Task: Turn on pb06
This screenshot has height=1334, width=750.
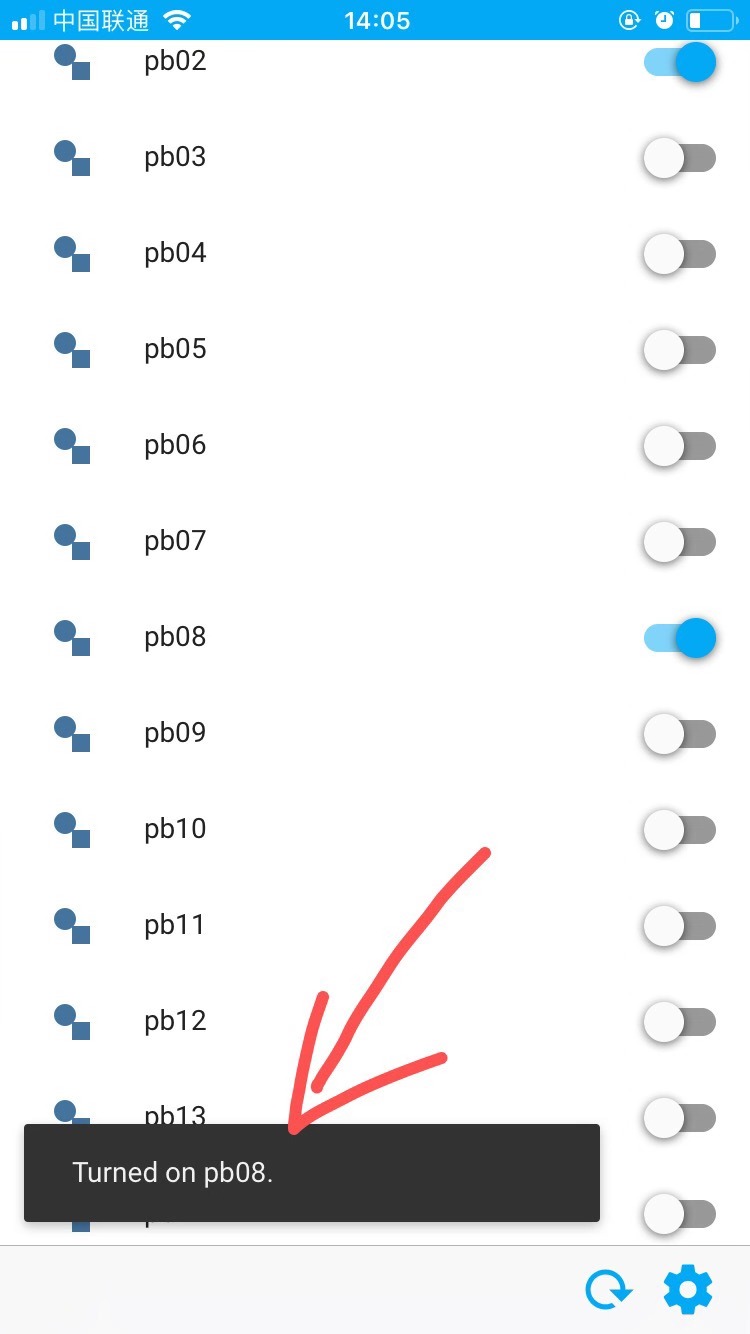Action: [x=680, y=446]
